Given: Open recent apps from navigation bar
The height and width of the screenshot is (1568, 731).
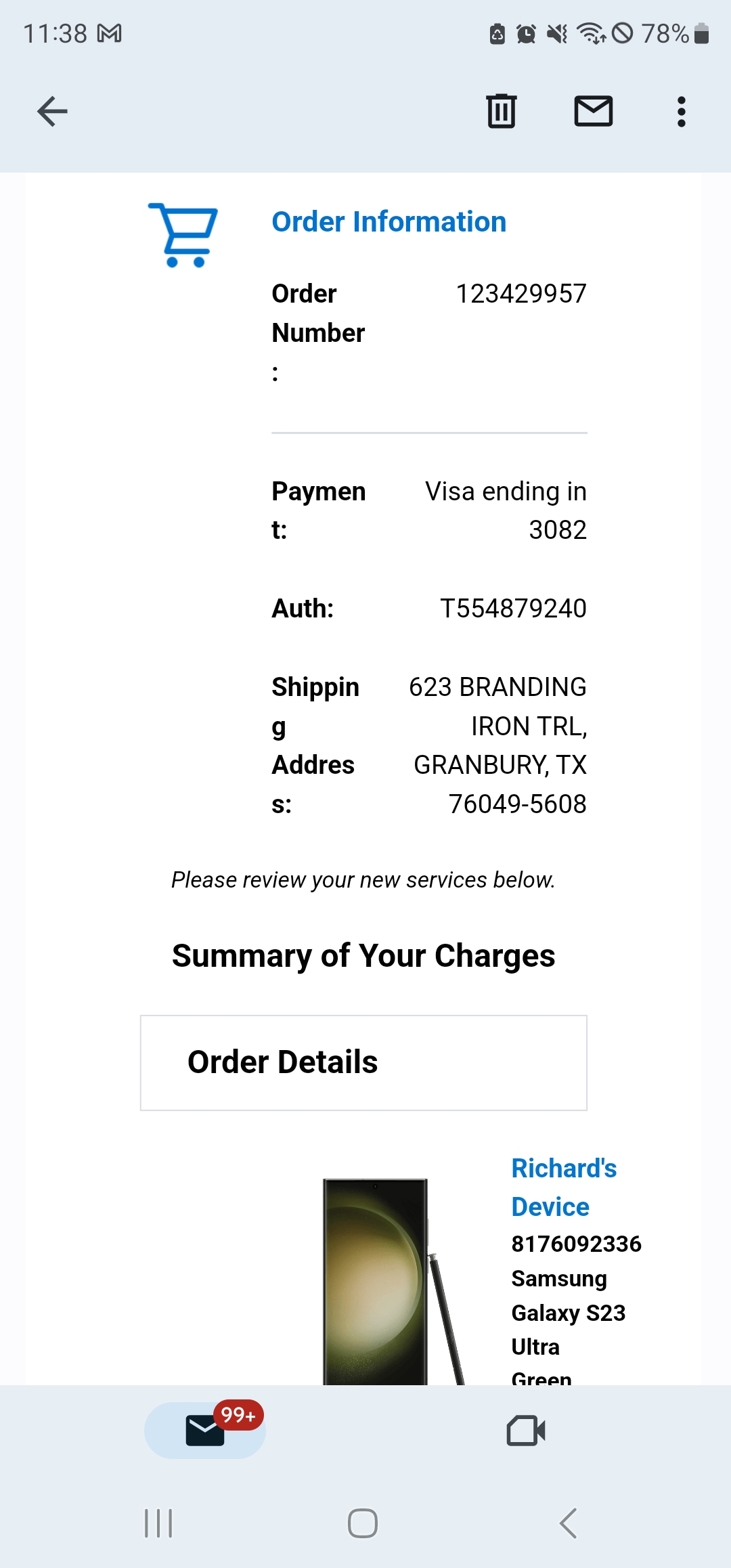Looking at the screenshot, I should tap(158, 1523).
